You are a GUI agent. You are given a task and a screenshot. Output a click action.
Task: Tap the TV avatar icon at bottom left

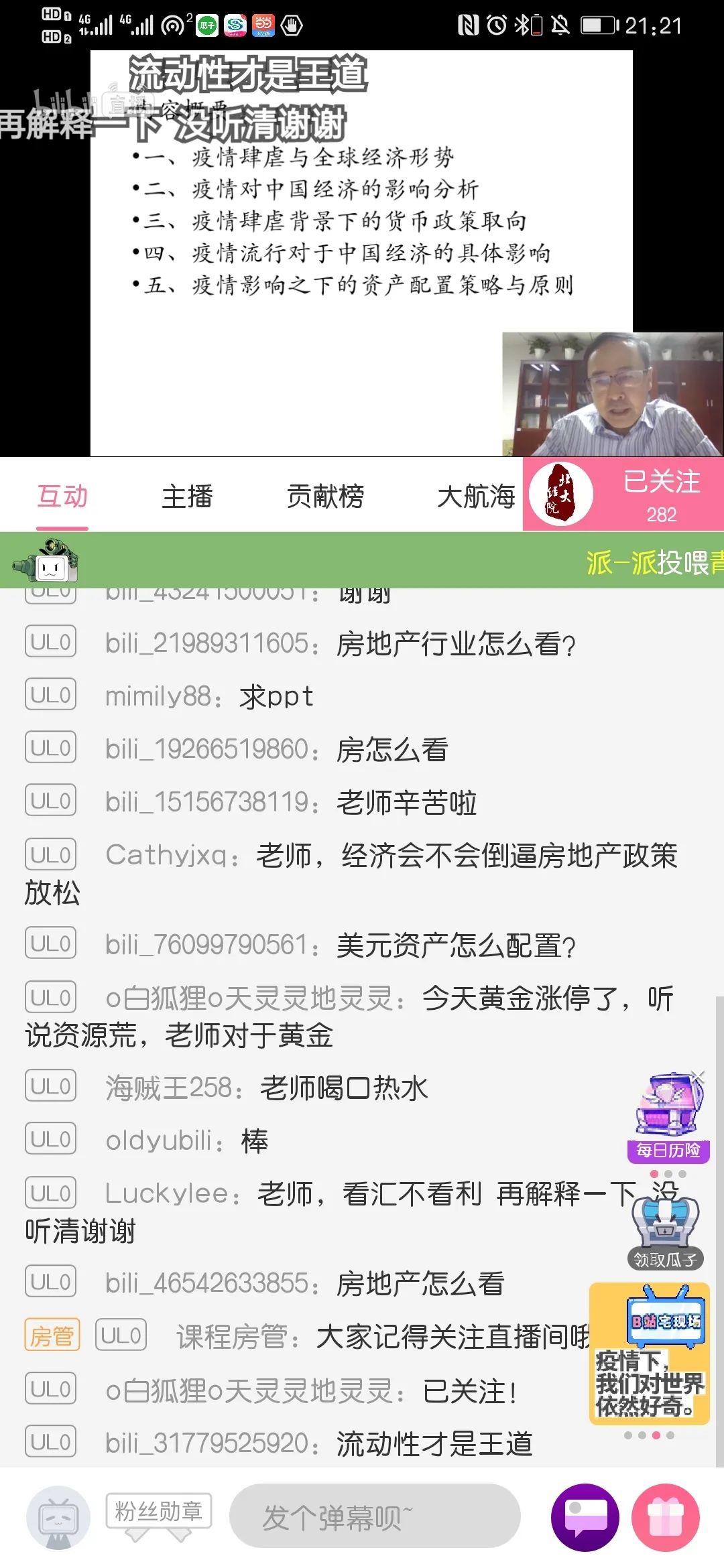(58, 1518)
